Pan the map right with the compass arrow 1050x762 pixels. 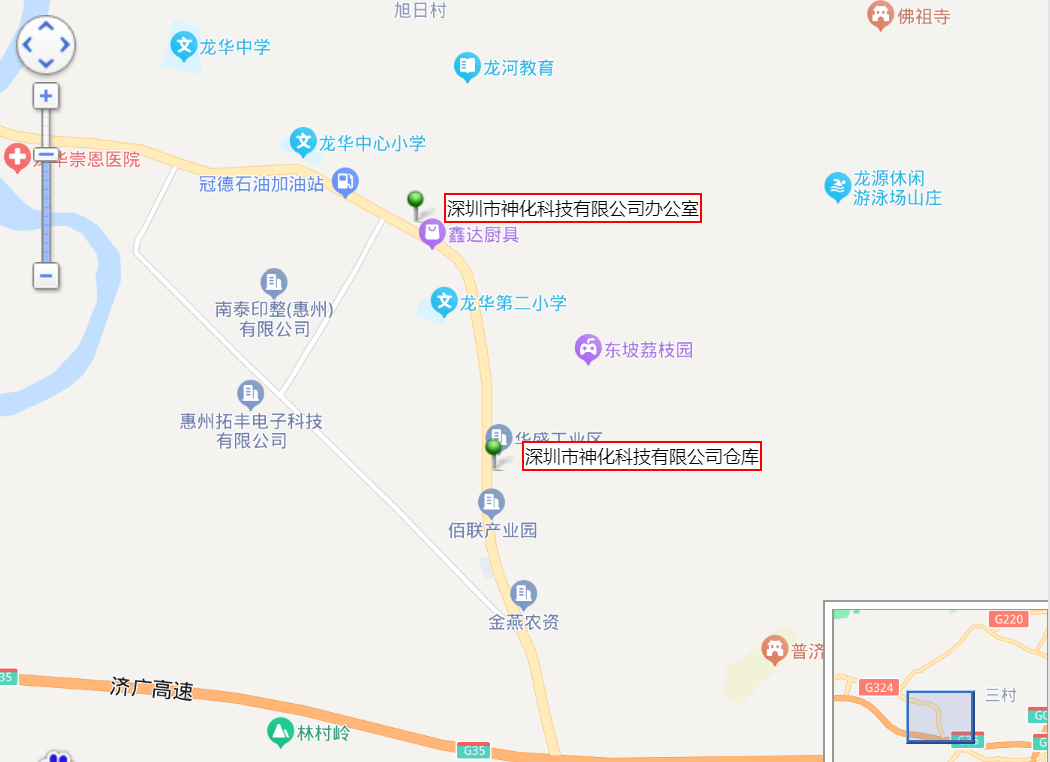pyautogui.click(x=66, y=46)
